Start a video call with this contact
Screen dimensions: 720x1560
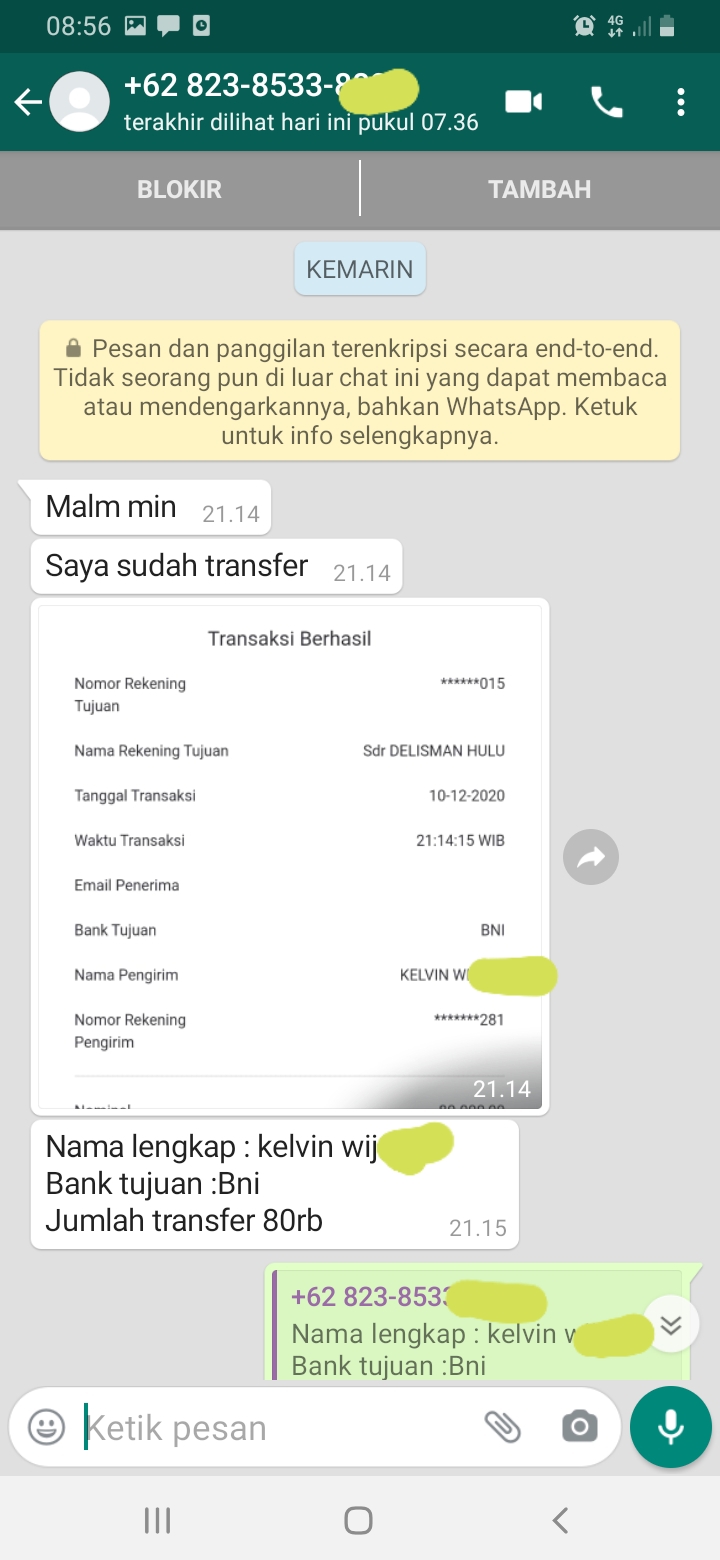pos(523,101)
